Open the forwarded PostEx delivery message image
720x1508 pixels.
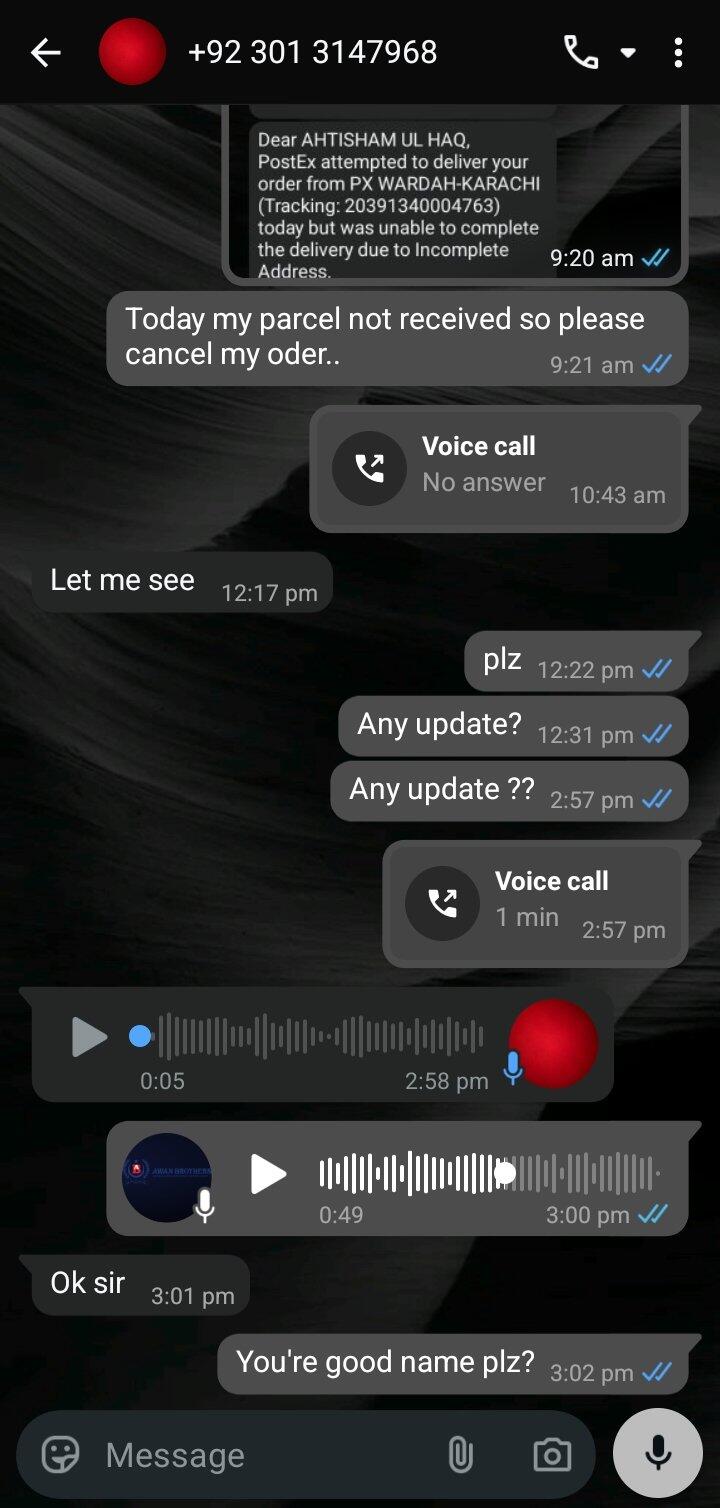coord(455,193)
